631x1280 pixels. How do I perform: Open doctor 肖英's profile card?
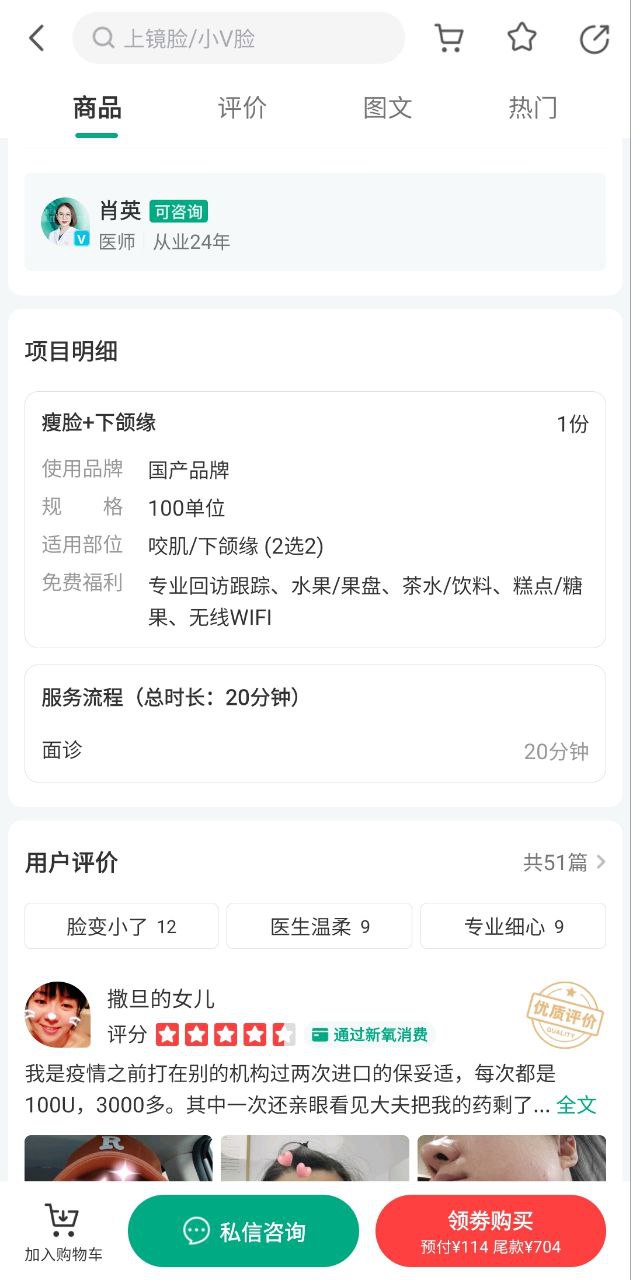pos(315,222)
